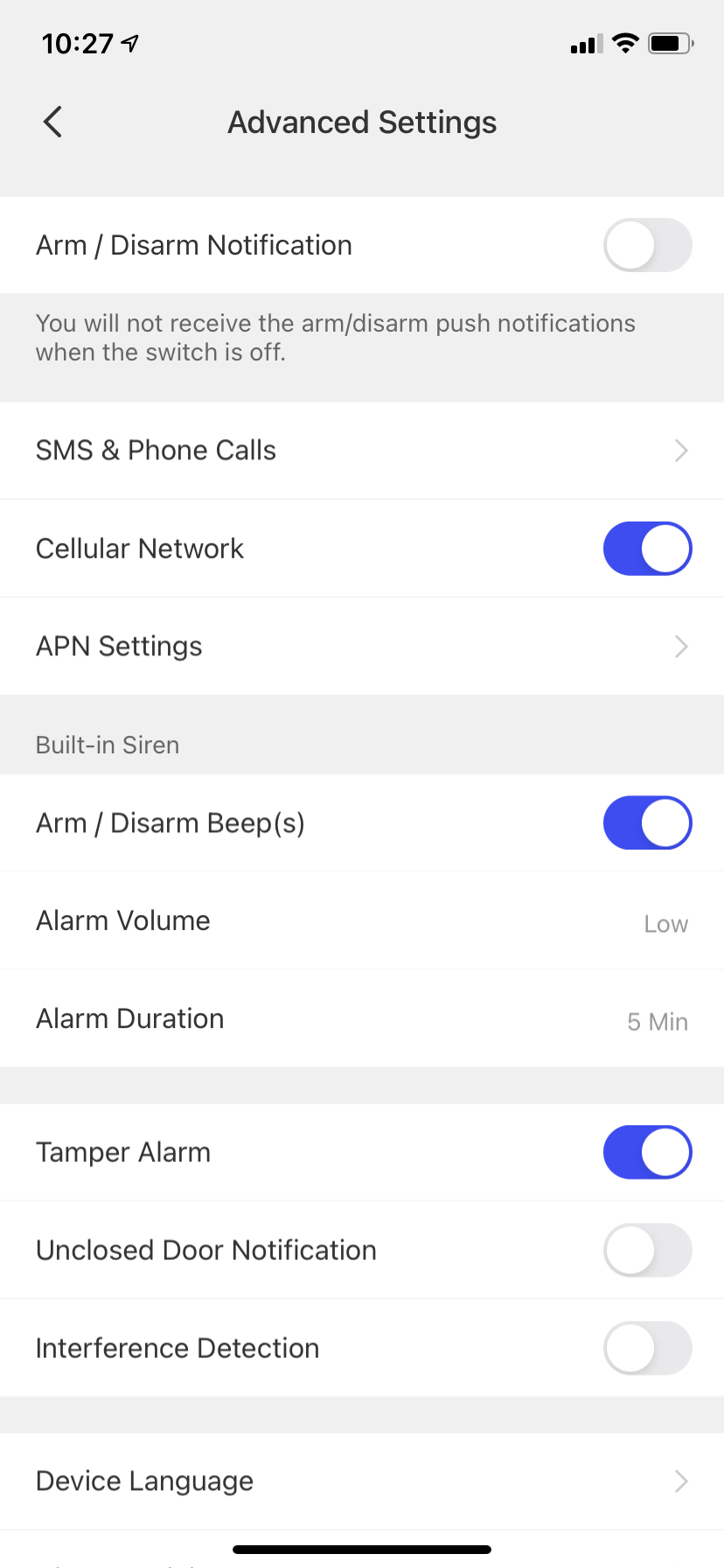Disable Arm / Disarm Beep(s)
724x1568 pixels.
[x=647, y=822]
